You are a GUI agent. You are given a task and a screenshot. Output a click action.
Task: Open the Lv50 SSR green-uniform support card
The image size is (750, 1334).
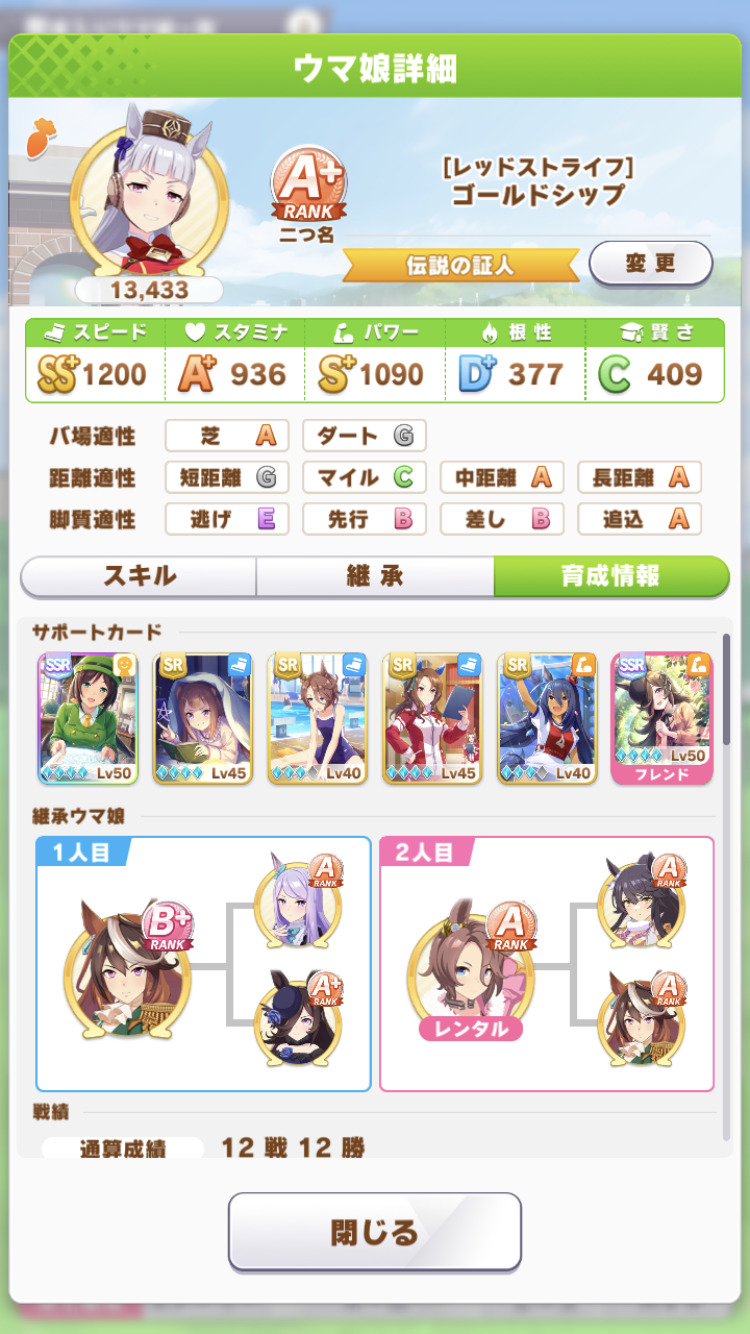tap(87, 718)
